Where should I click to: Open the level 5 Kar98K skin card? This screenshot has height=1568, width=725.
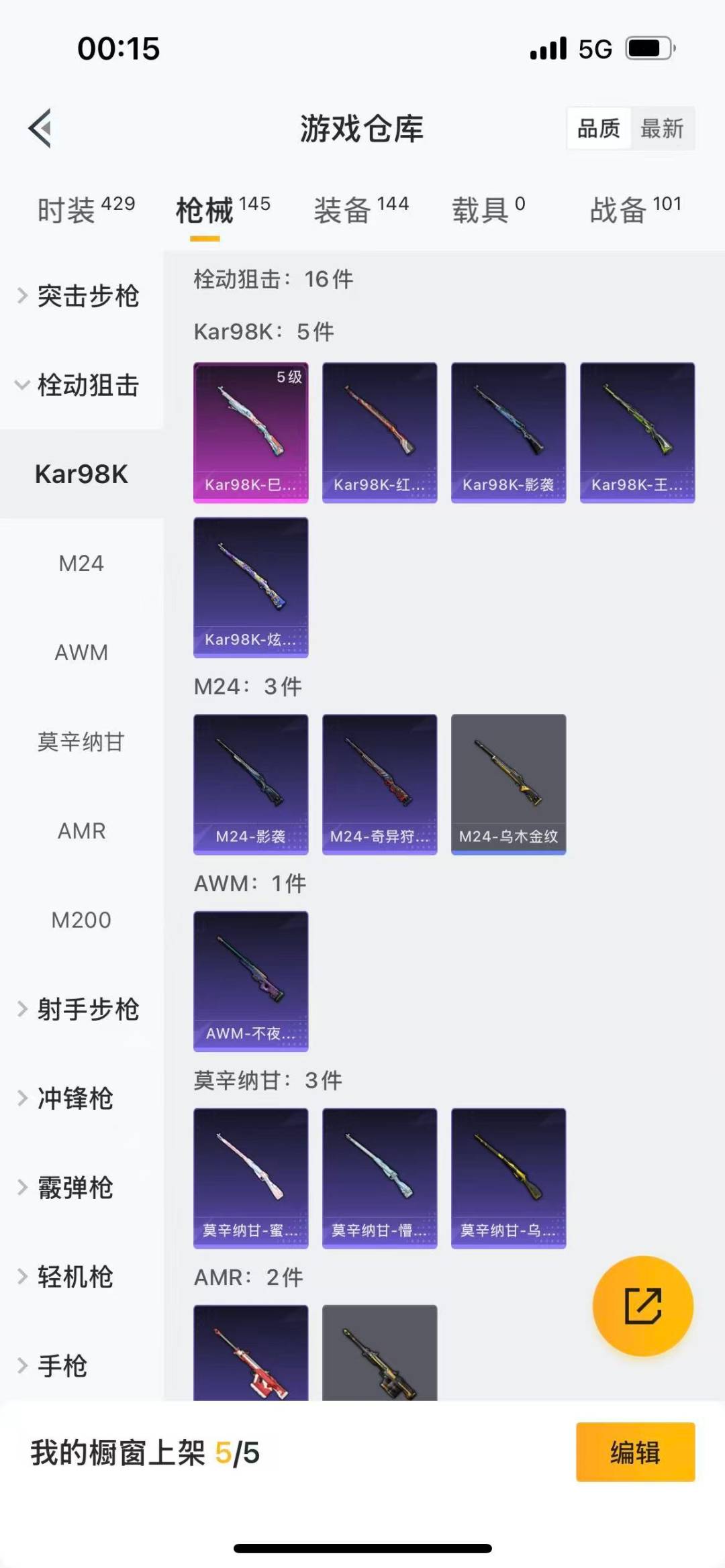point(250,433)
